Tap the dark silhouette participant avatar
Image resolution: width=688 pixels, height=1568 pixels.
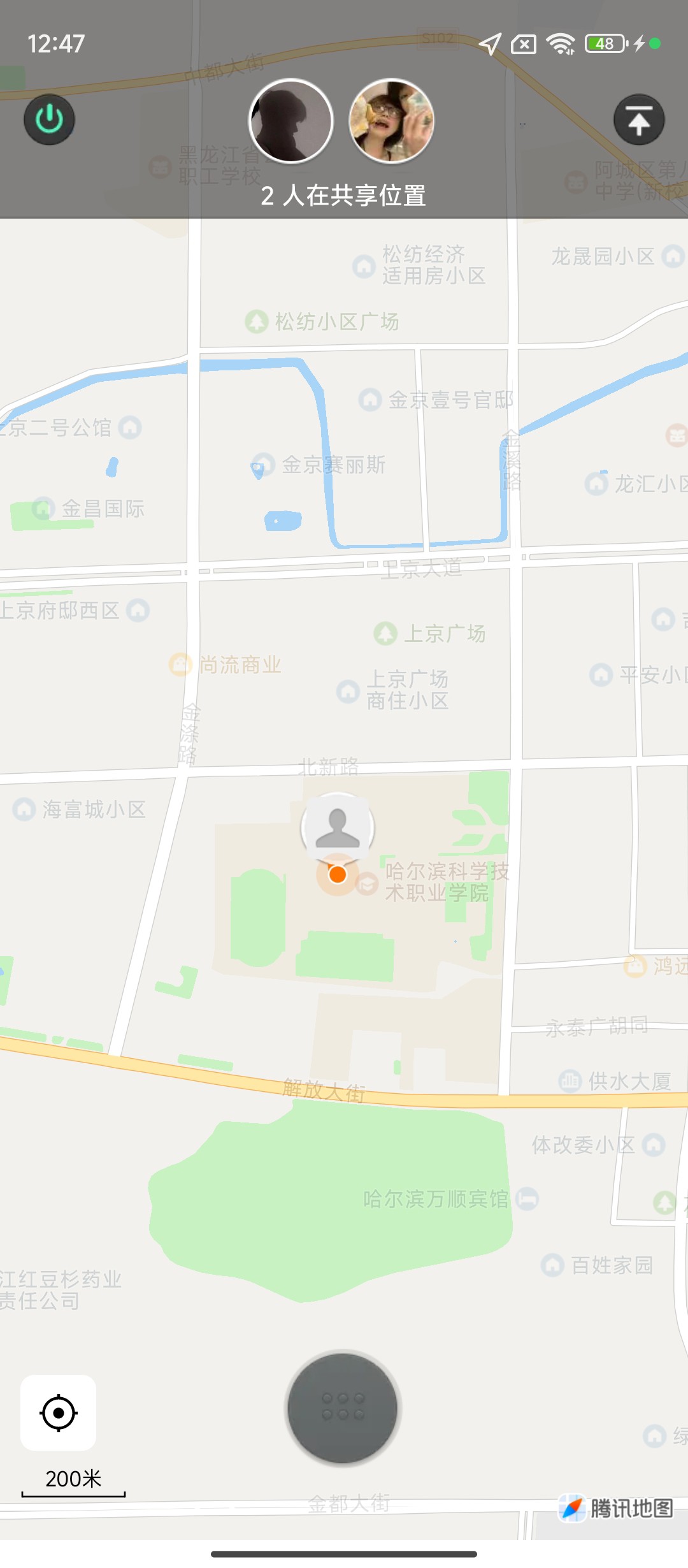[290, 121]
